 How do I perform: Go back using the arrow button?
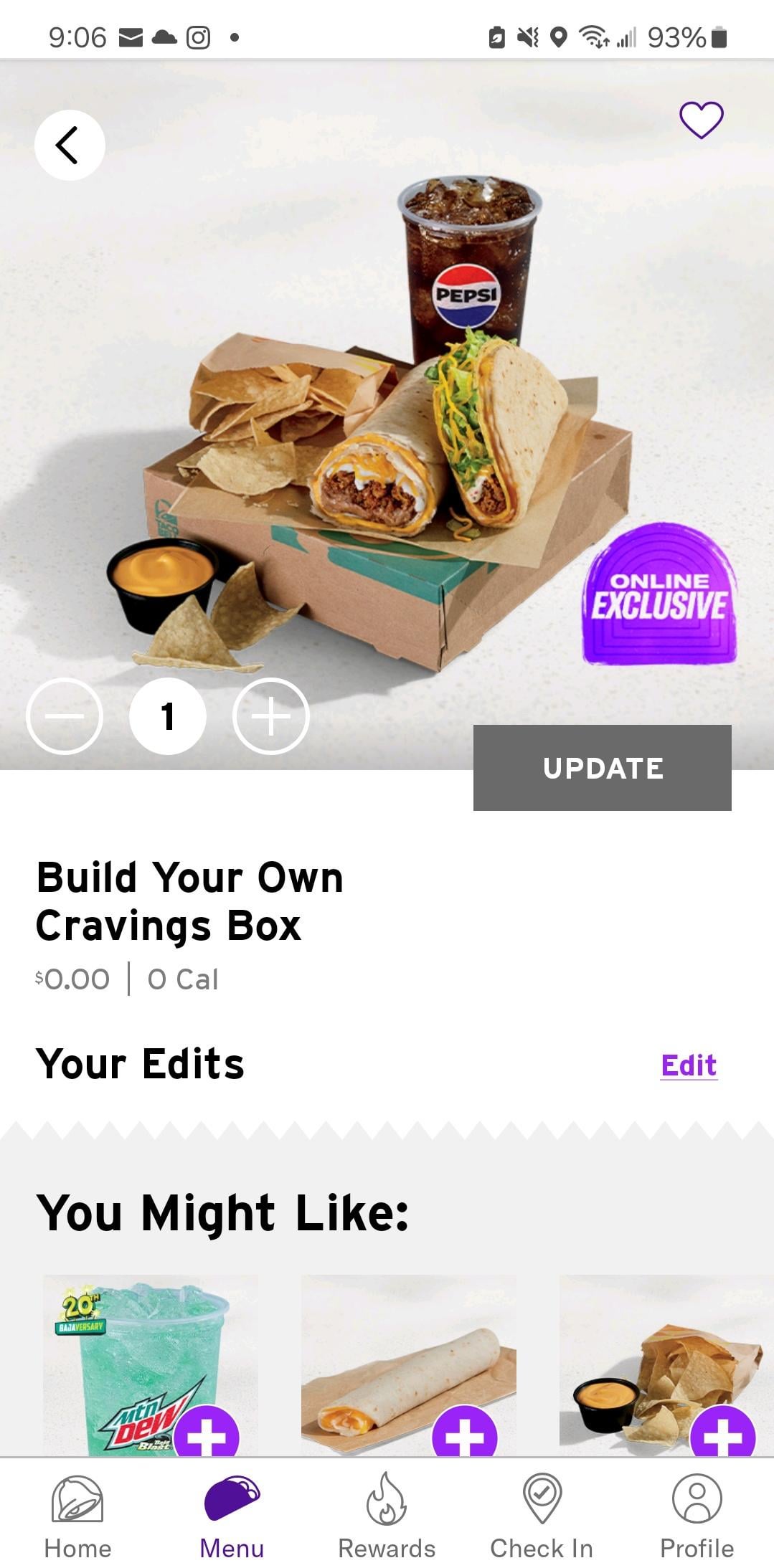tap(69, 145)
